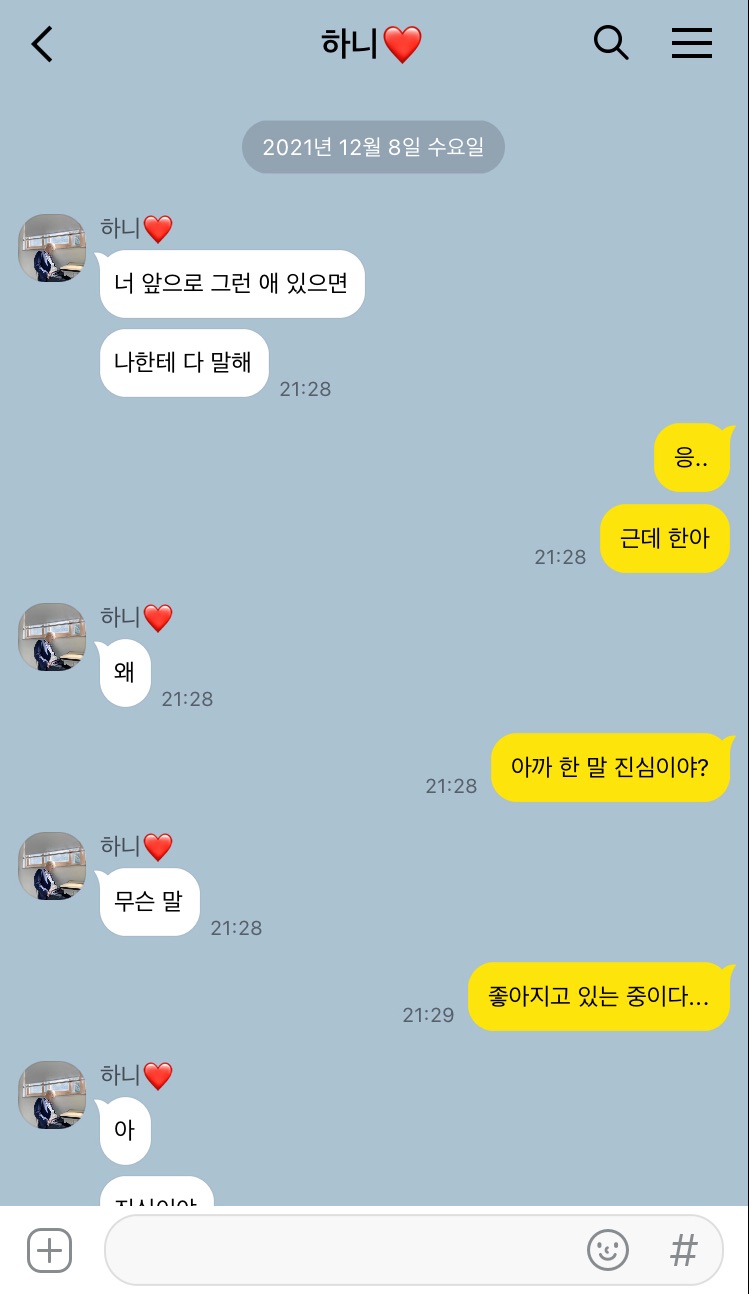The height and width of the screenshot is (1294, 749).
Task: Tap the 나한테 다 말해 received bubble
Action: tap(184, 362)
